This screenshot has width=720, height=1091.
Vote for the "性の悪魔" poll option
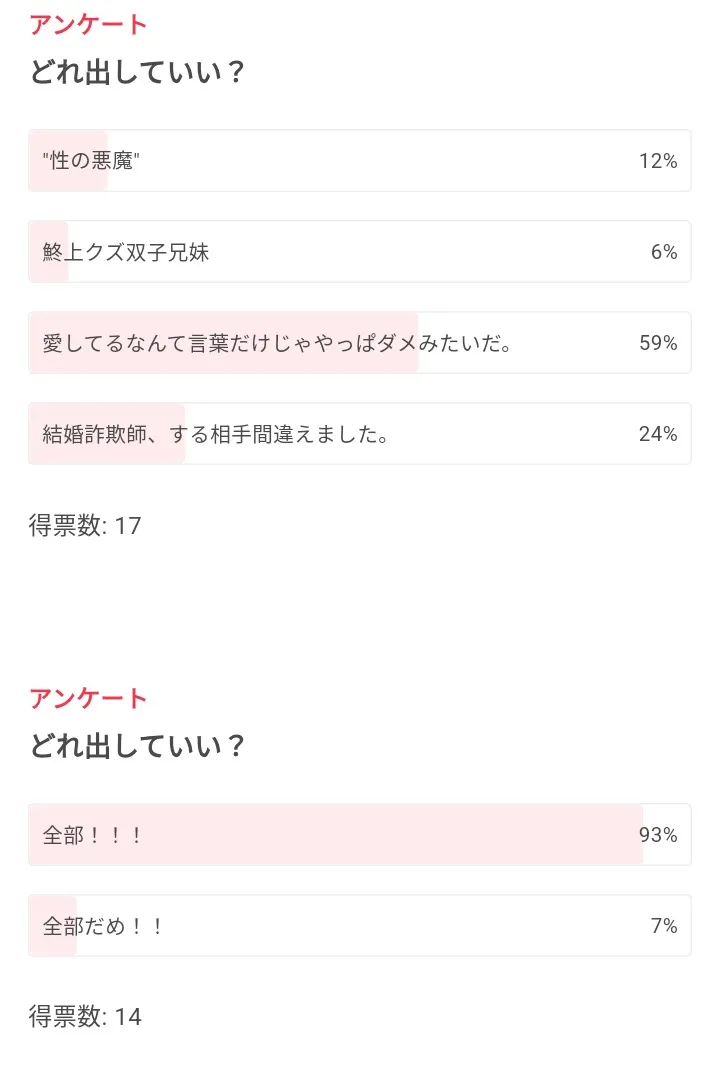(359, 161)
